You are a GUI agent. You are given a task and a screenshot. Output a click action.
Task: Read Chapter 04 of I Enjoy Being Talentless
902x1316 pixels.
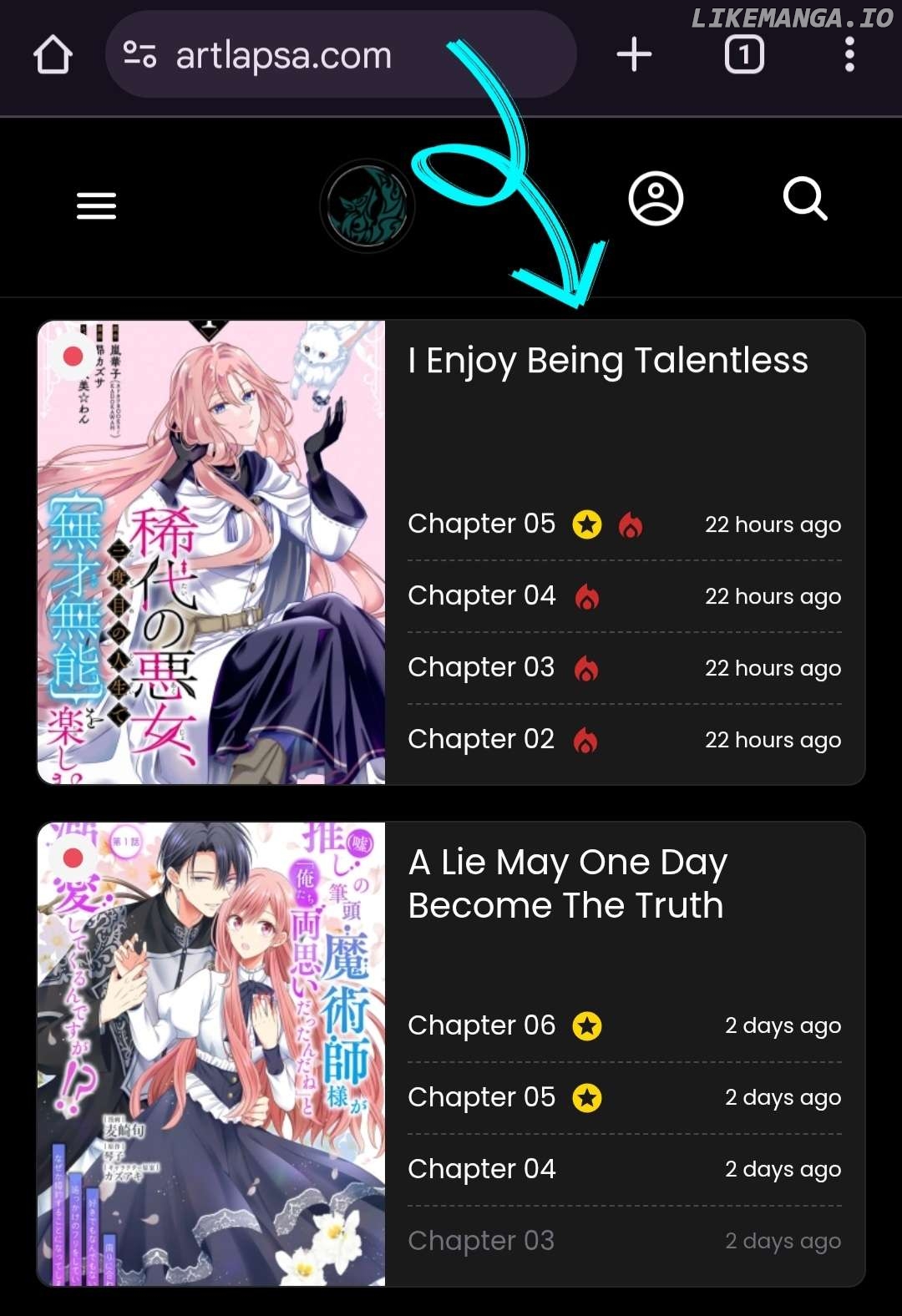point(481,596)
